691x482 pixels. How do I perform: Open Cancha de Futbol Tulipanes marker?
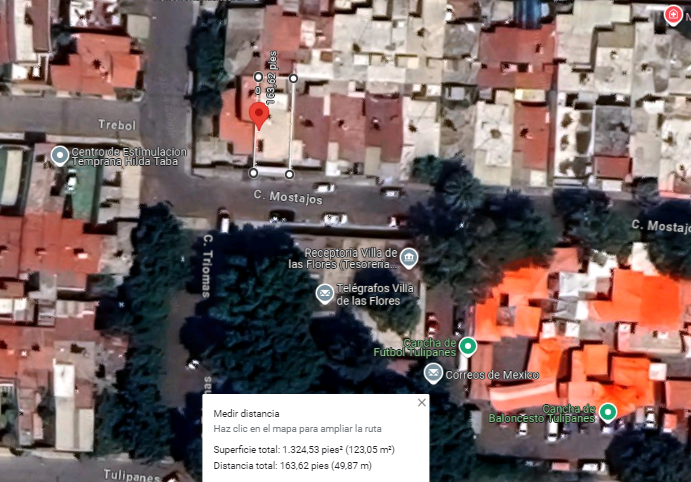click(468, 346)
